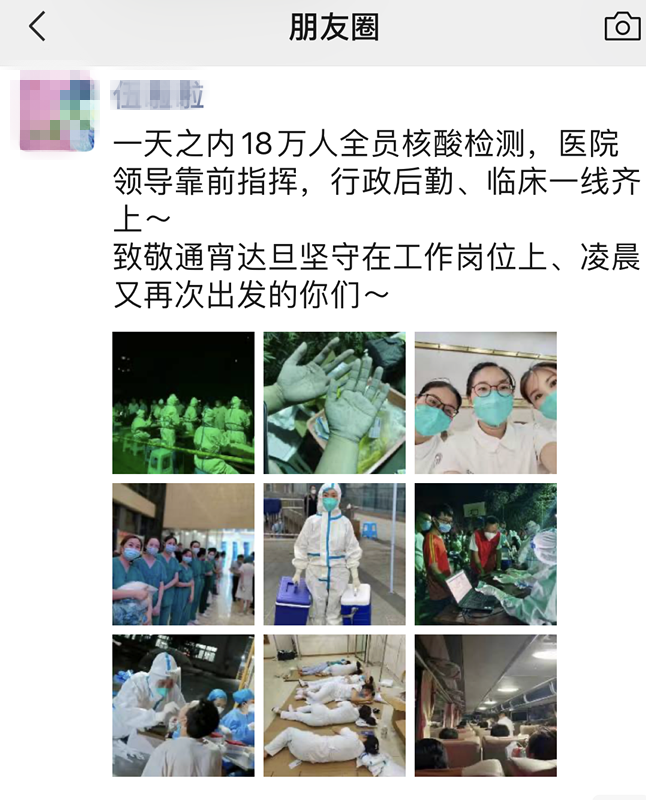View the green-lit night testing photo
Viewport: 646px width, 800px height.
183,403
